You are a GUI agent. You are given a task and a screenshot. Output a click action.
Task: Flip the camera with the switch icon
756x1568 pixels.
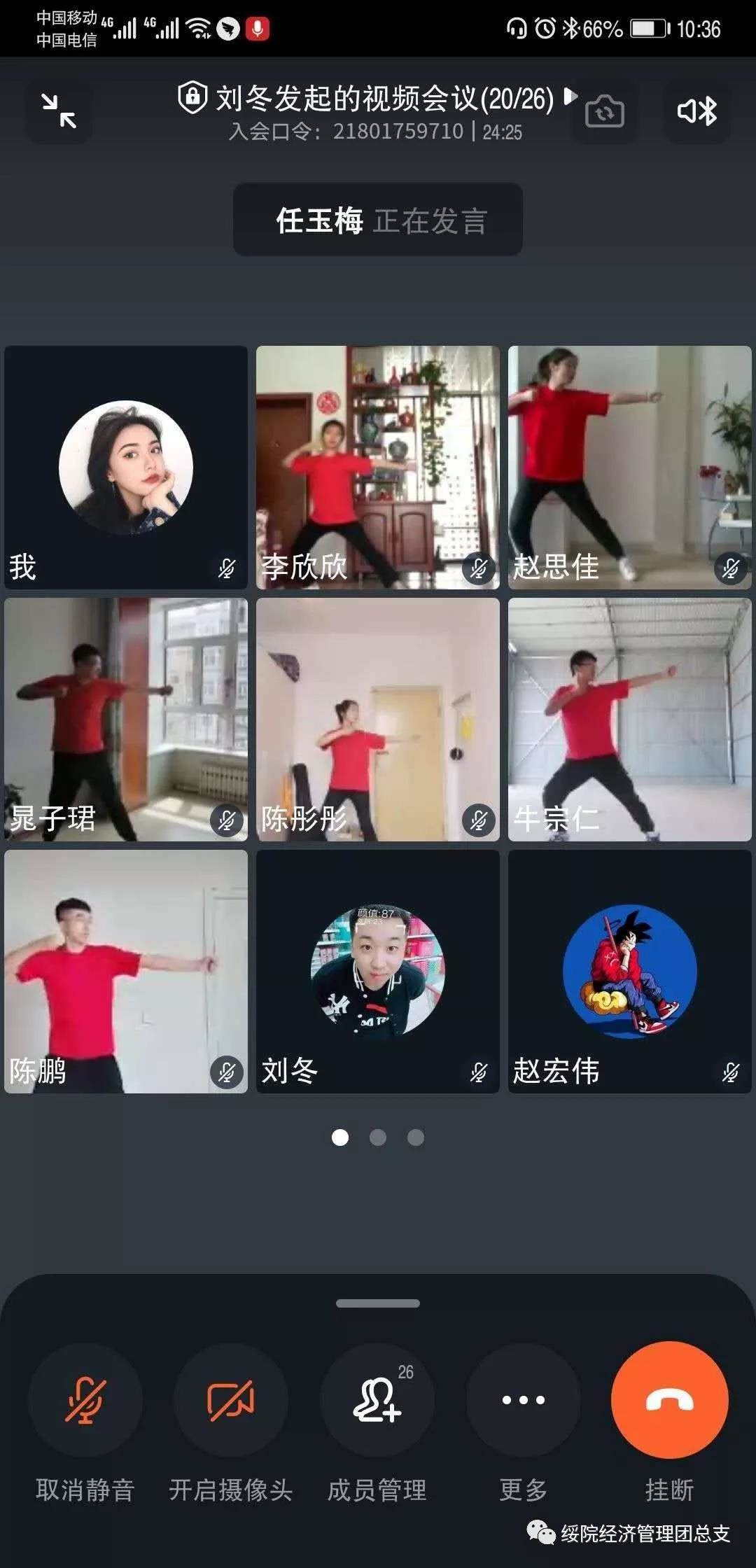click(x=604, y=112)
